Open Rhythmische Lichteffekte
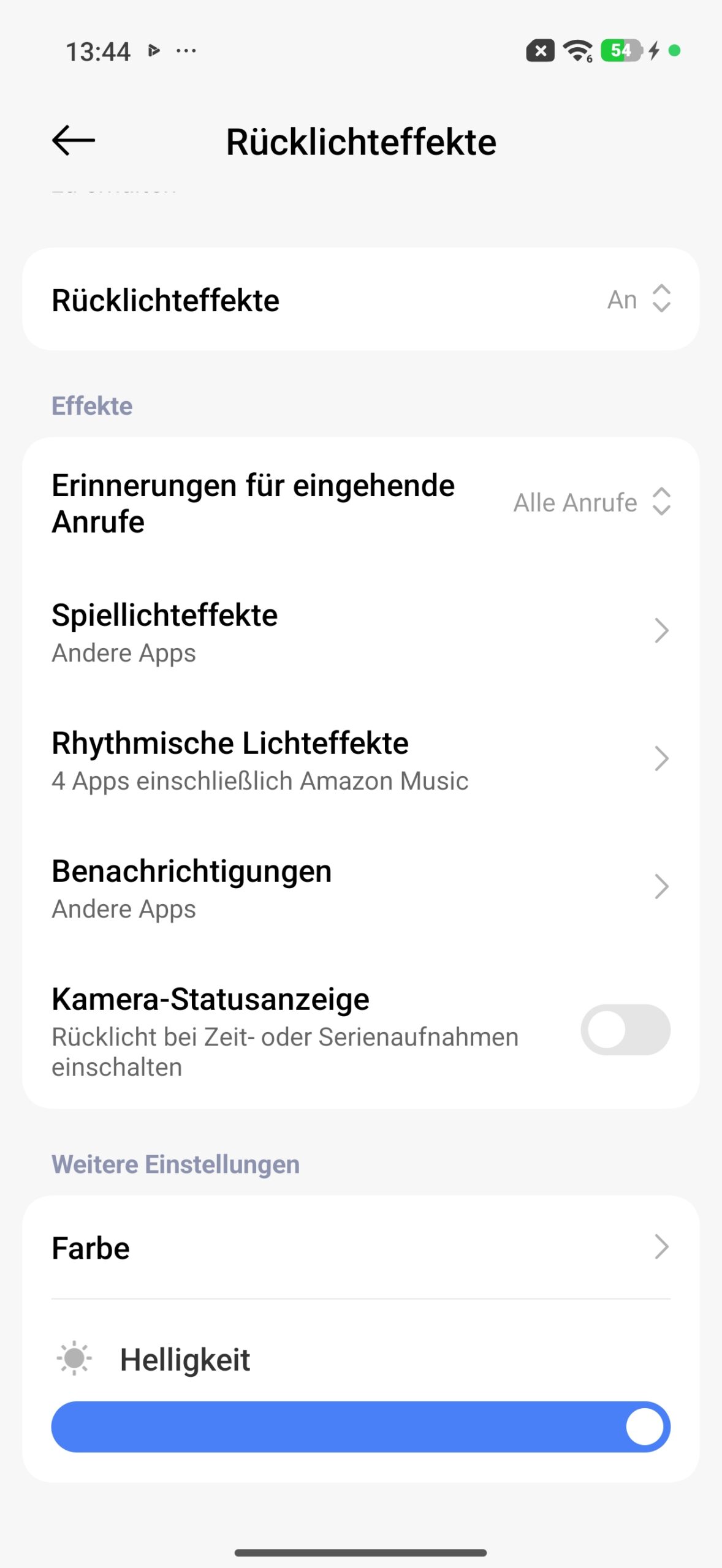 tap(360, 760)
